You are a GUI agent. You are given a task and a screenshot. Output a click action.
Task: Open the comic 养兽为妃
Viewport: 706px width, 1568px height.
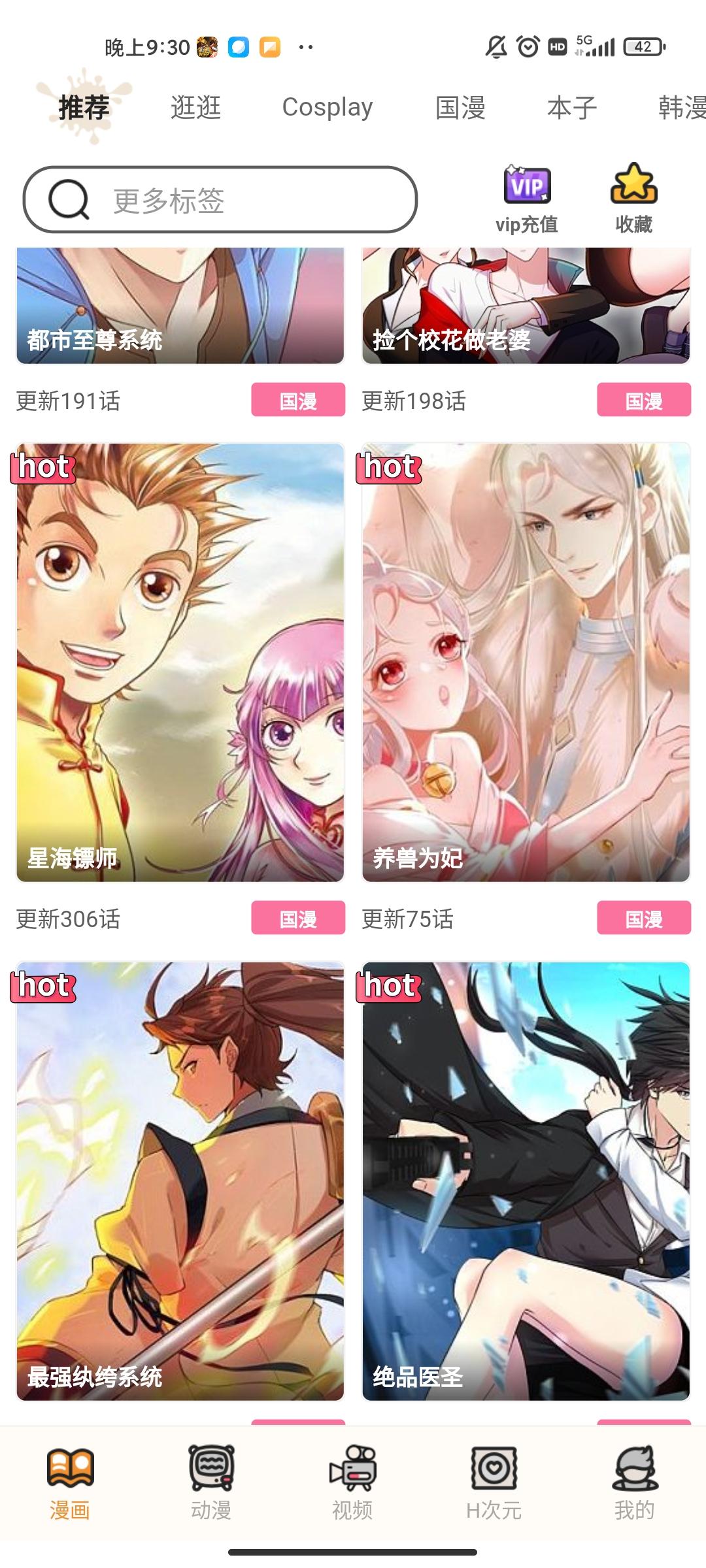point(526,662)
